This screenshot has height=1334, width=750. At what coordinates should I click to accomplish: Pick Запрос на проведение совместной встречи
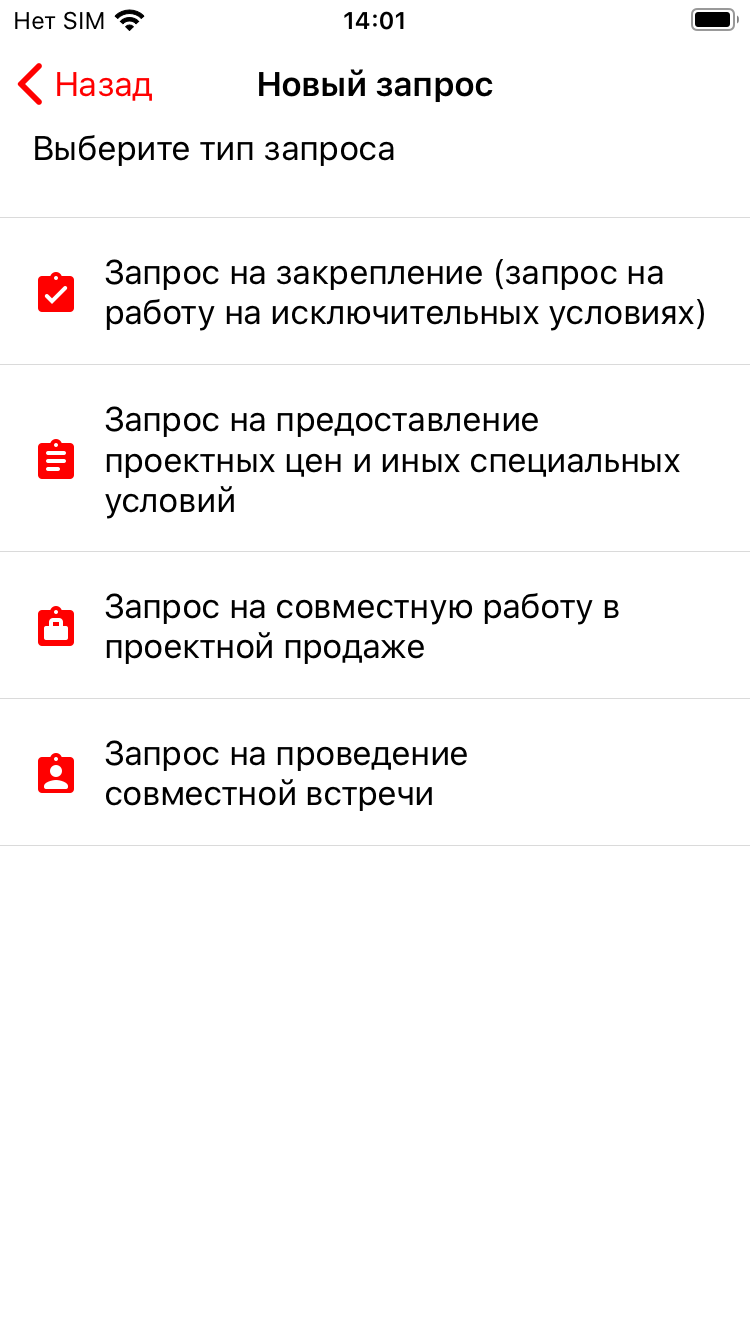[375, 772]
